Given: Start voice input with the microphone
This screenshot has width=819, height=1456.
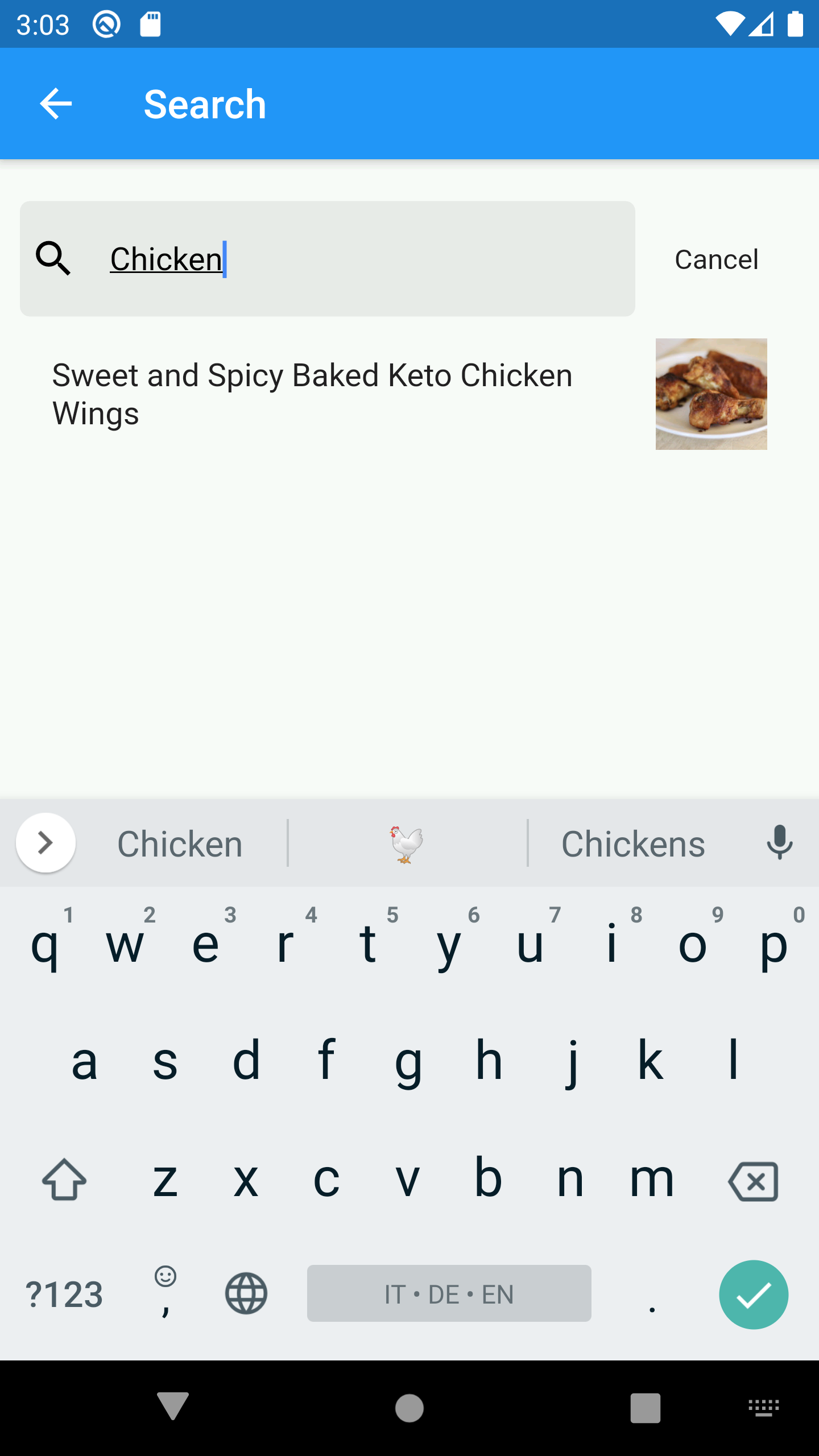Looking at the screenshot, I should tap(779, 842).
